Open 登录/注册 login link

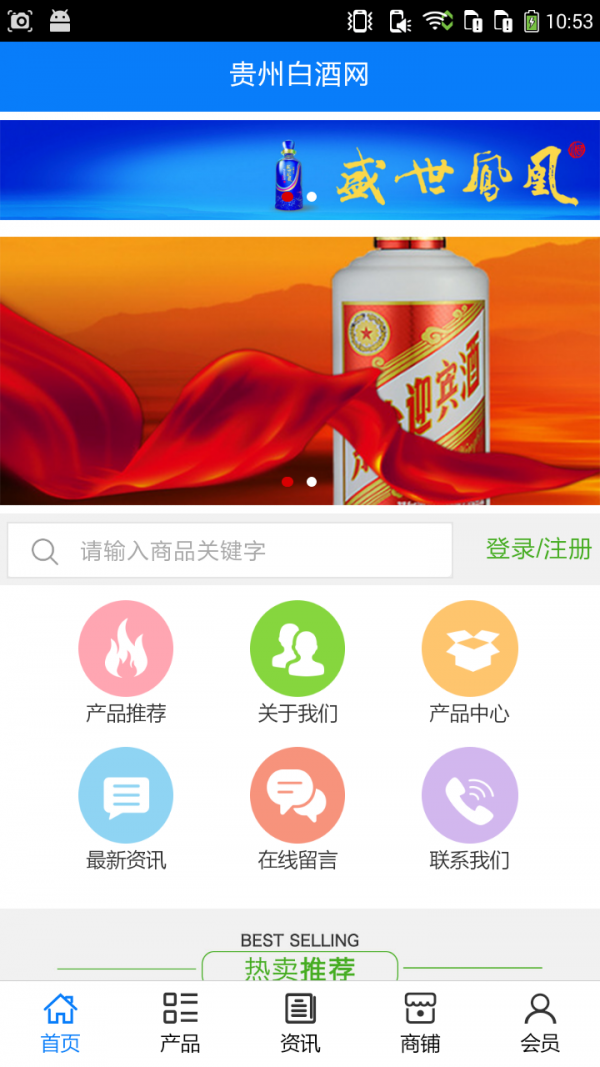coord(538,549)
